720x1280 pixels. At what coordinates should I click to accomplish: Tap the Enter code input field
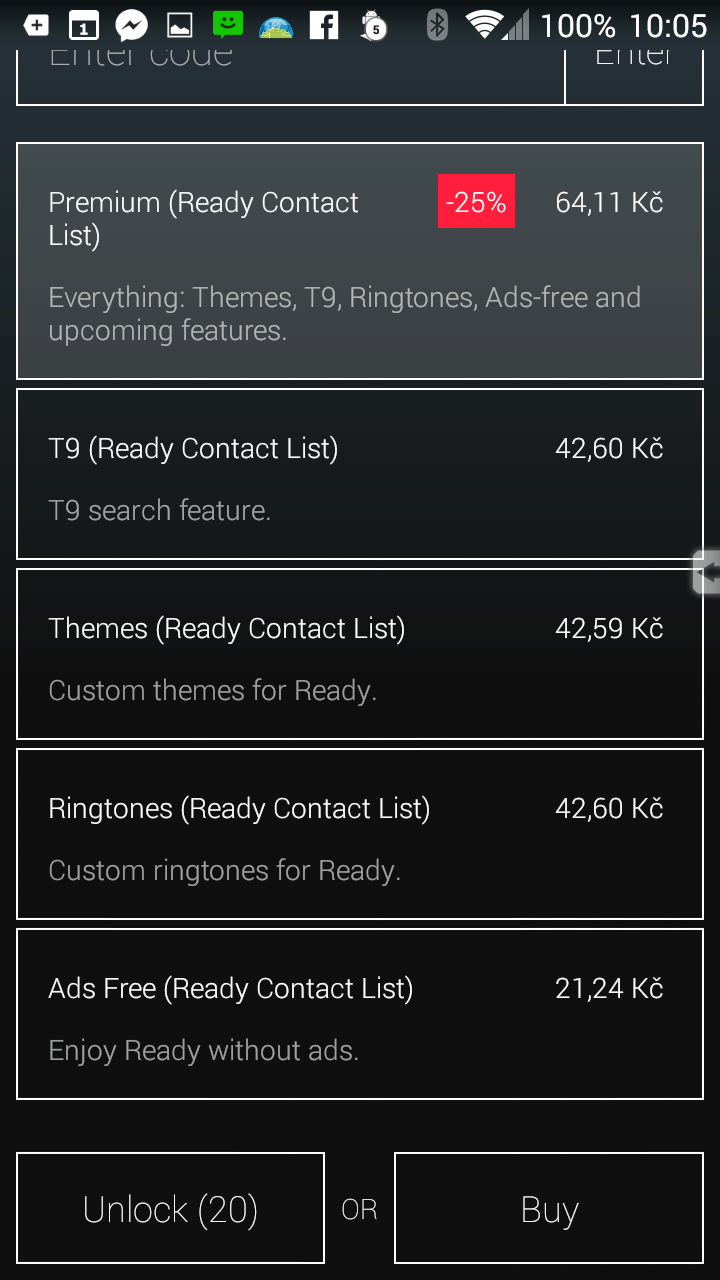point(290,77)
